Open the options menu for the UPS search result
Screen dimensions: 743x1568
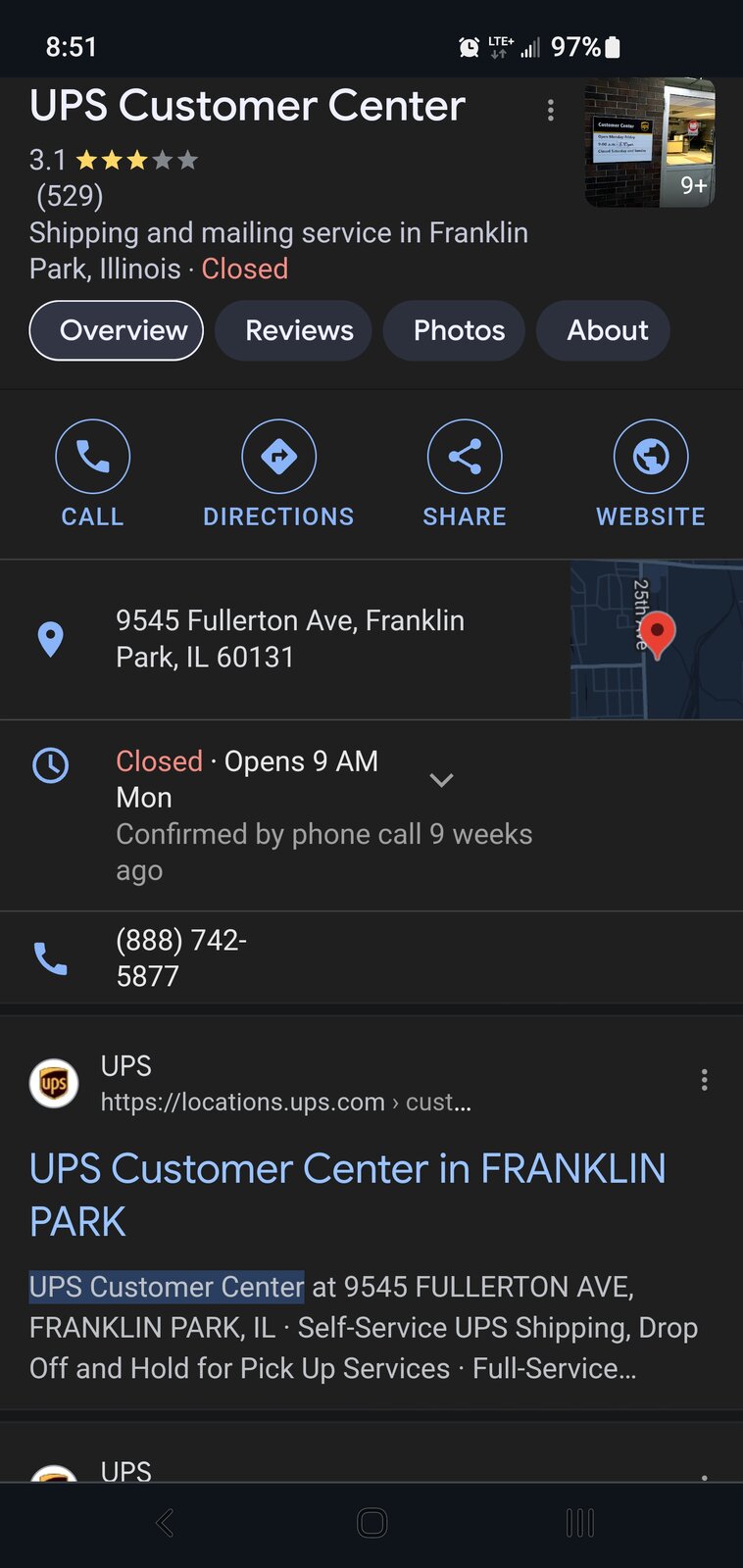coord(704,1080)
